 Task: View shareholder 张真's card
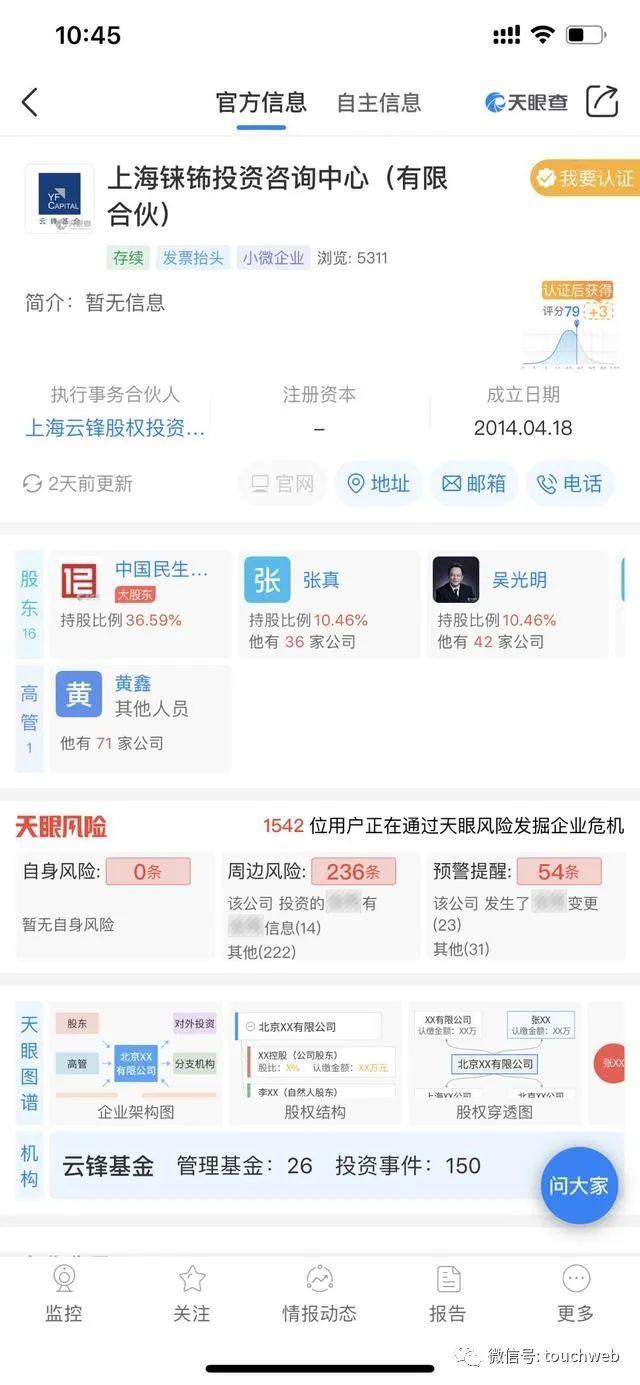point(330,603)
